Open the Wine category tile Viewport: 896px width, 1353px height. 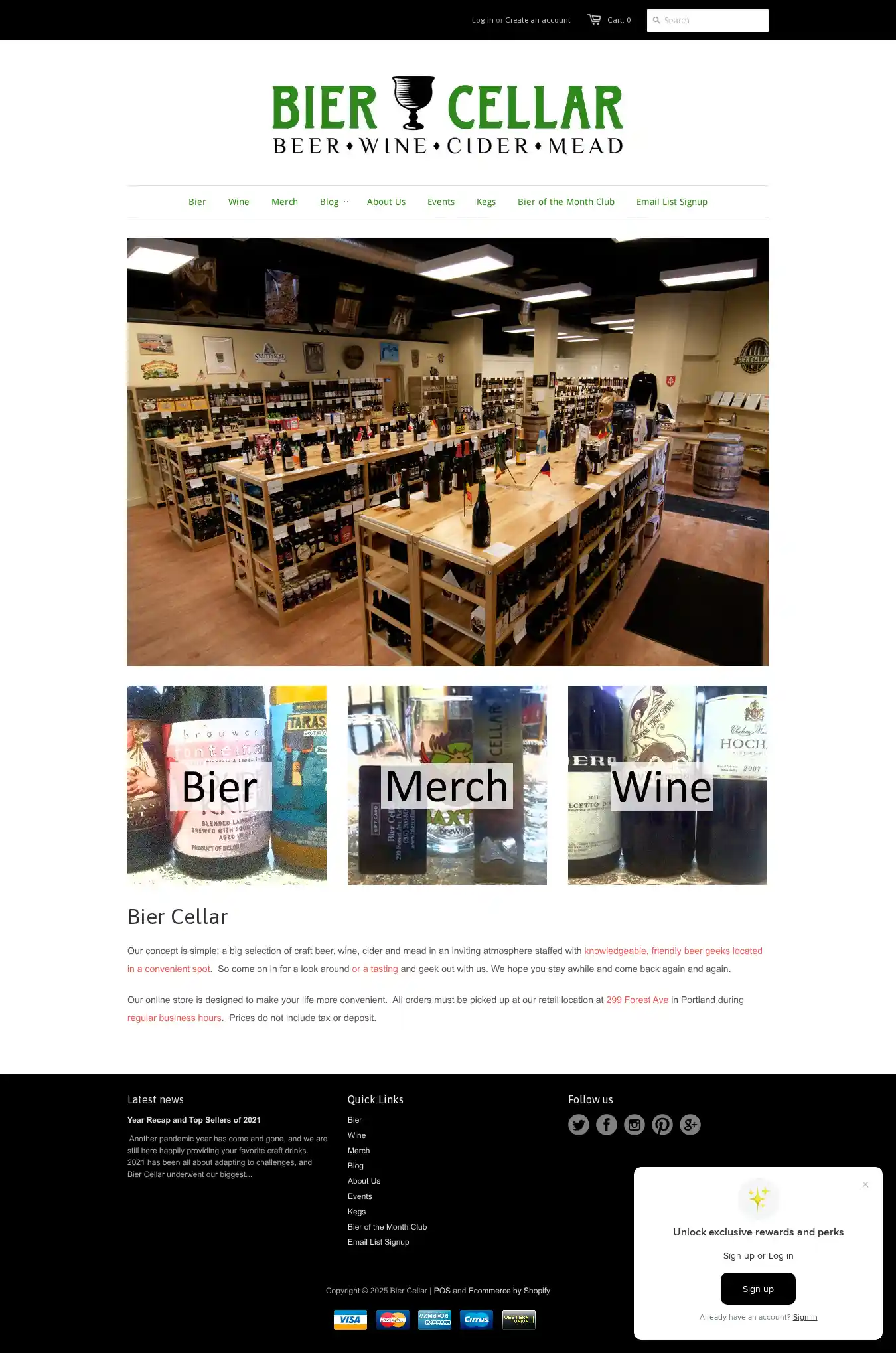(667, 785)
